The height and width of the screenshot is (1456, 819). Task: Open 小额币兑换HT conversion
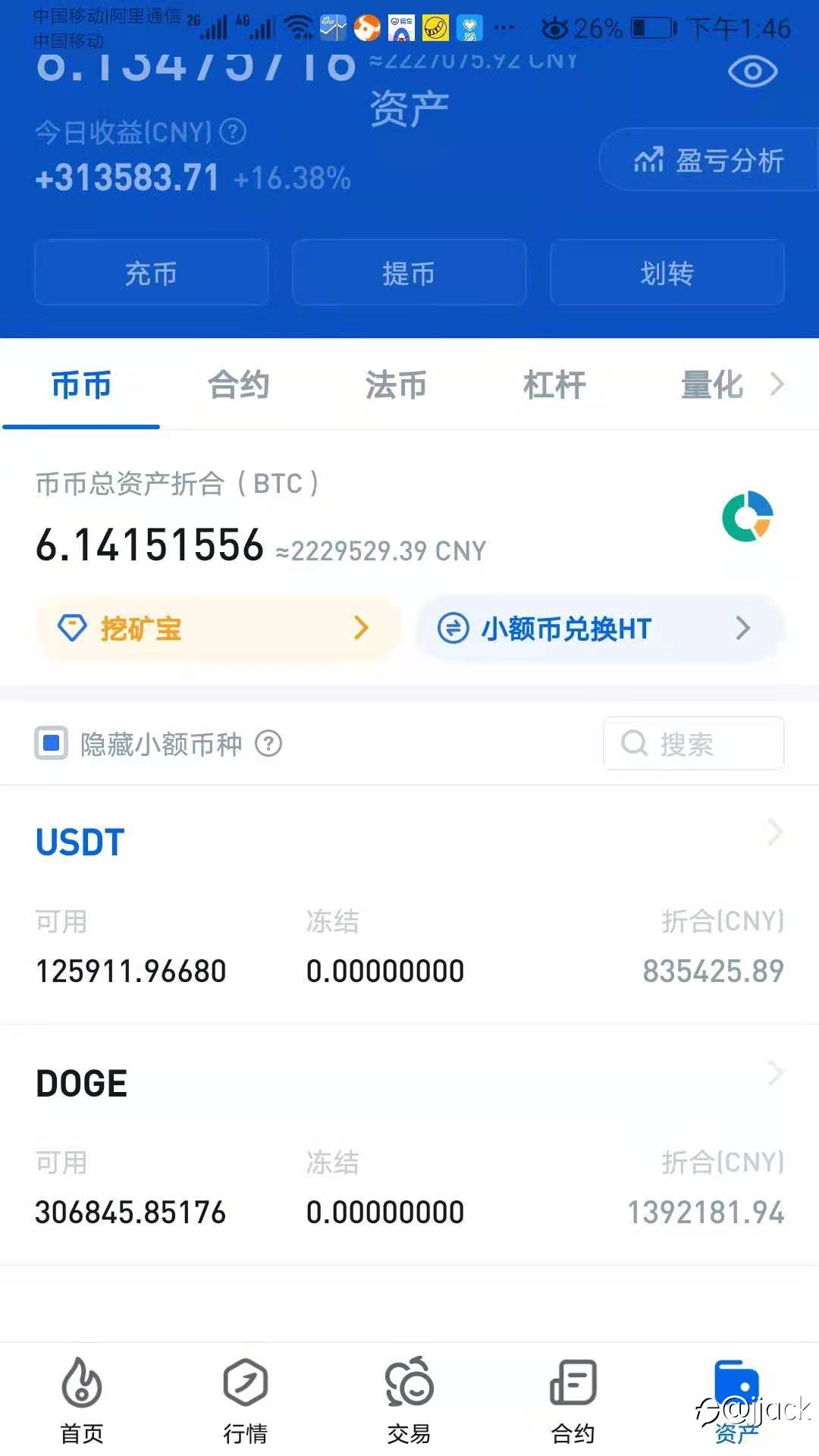coord(600,628)
